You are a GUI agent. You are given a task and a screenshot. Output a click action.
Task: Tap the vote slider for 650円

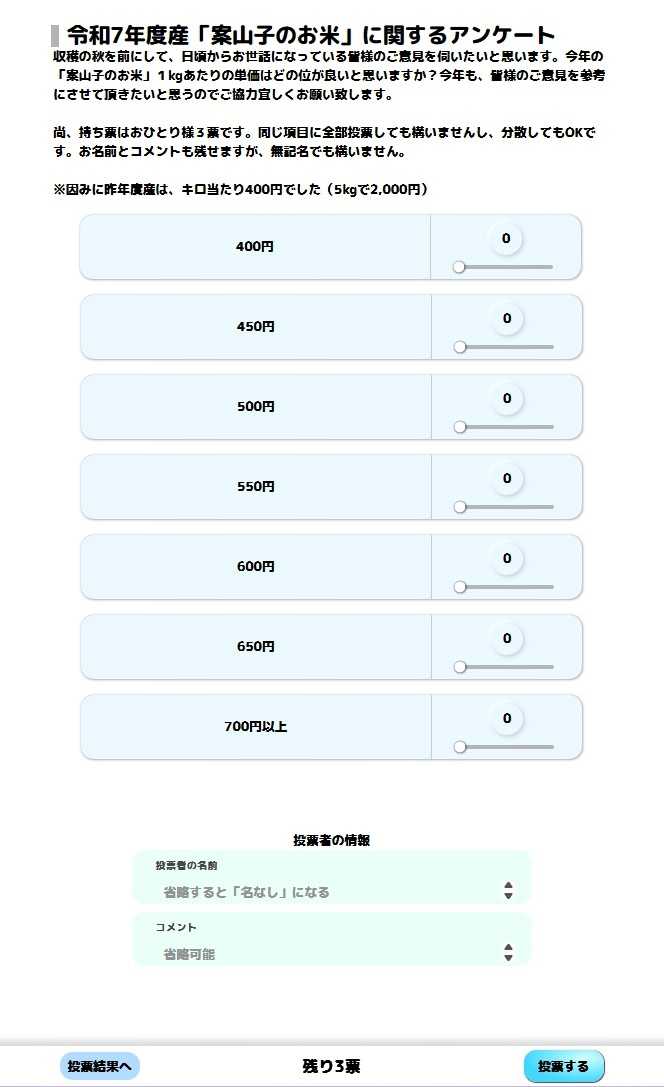coord(505,667)
